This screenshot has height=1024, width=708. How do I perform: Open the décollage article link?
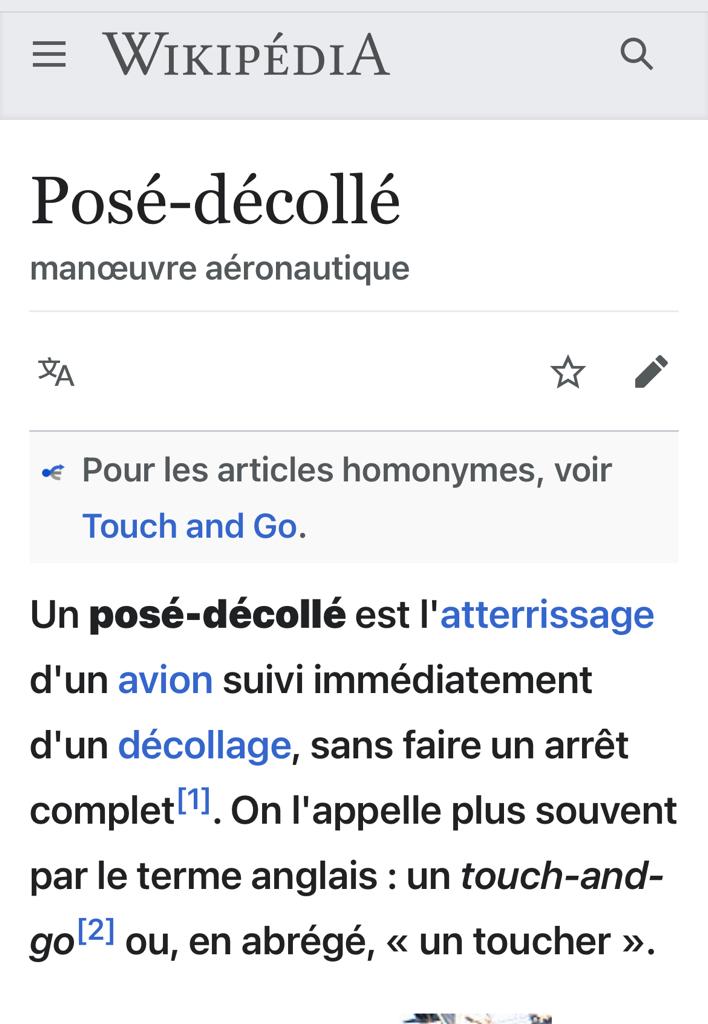(x=204, y=746)
